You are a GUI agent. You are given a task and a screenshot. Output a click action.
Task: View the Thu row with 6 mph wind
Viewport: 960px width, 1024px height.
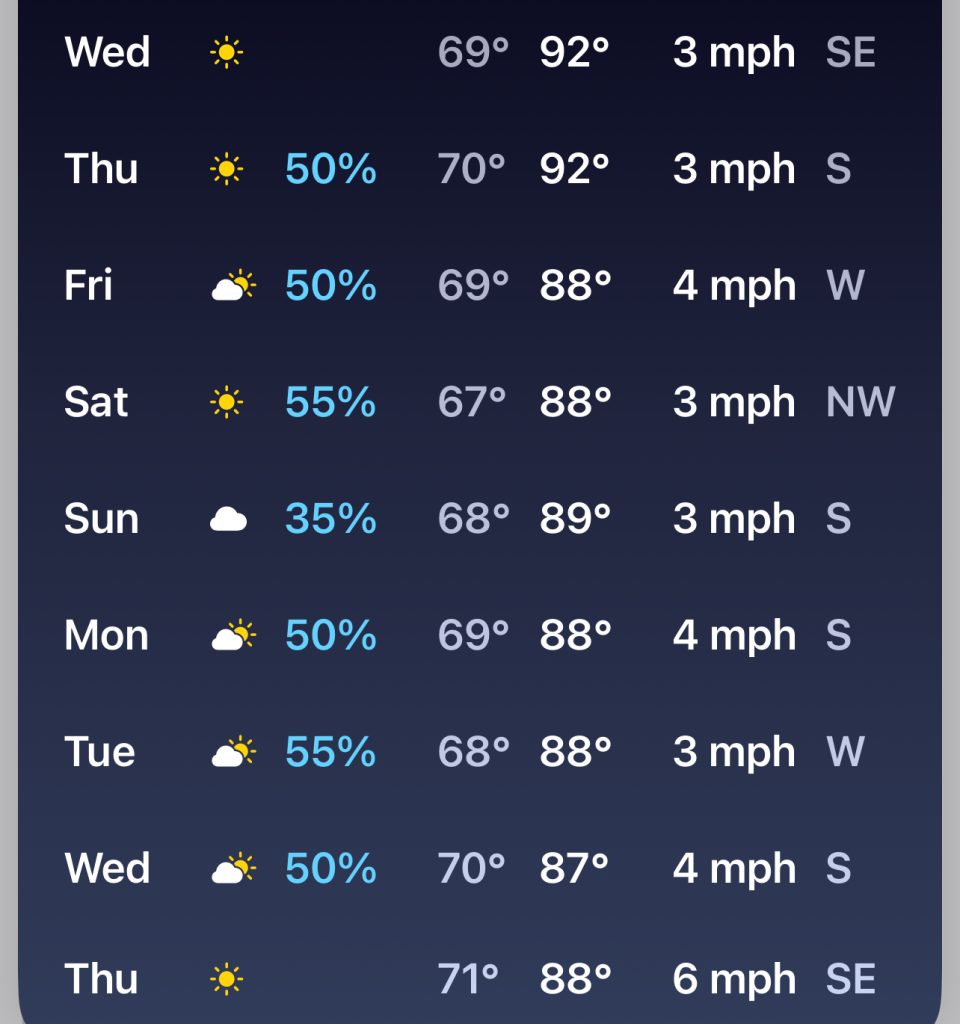click(x=480, y=979)
